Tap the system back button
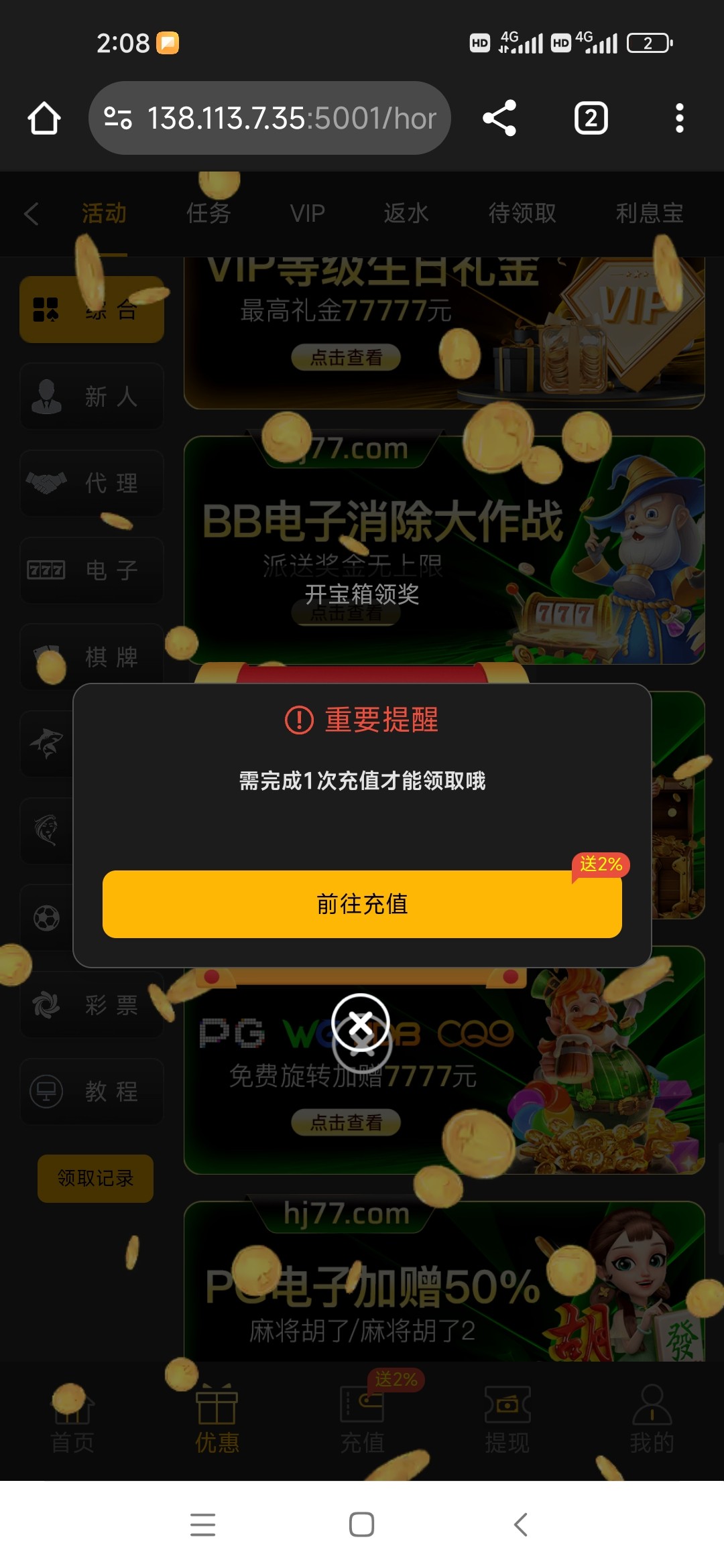 [x=521, y=1524]
